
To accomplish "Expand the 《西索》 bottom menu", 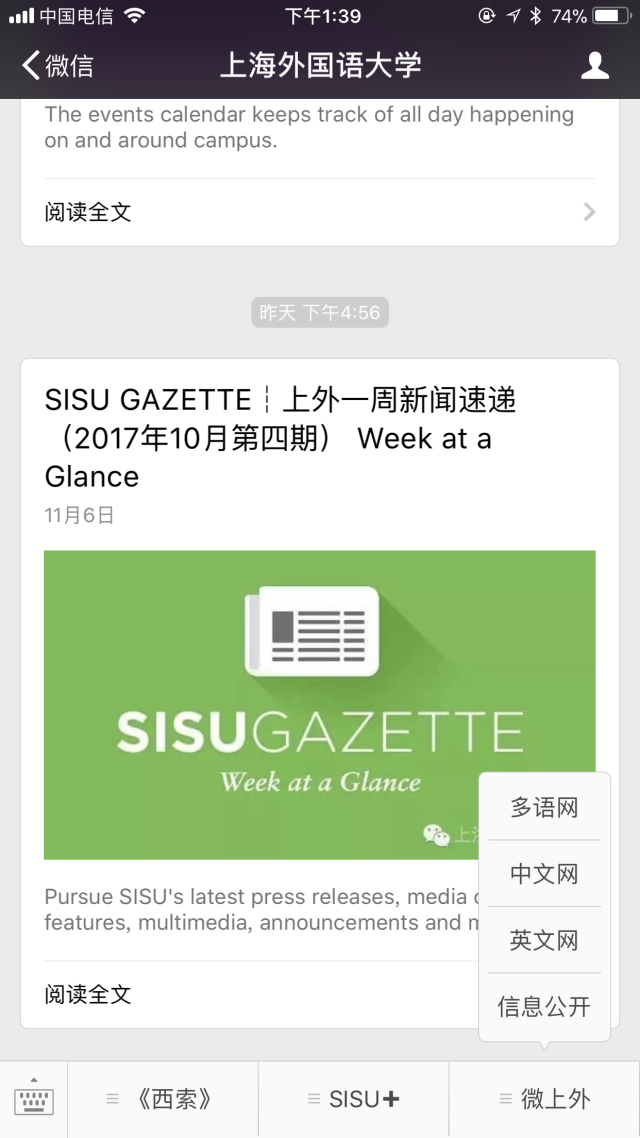I will tap(163, 1099).
